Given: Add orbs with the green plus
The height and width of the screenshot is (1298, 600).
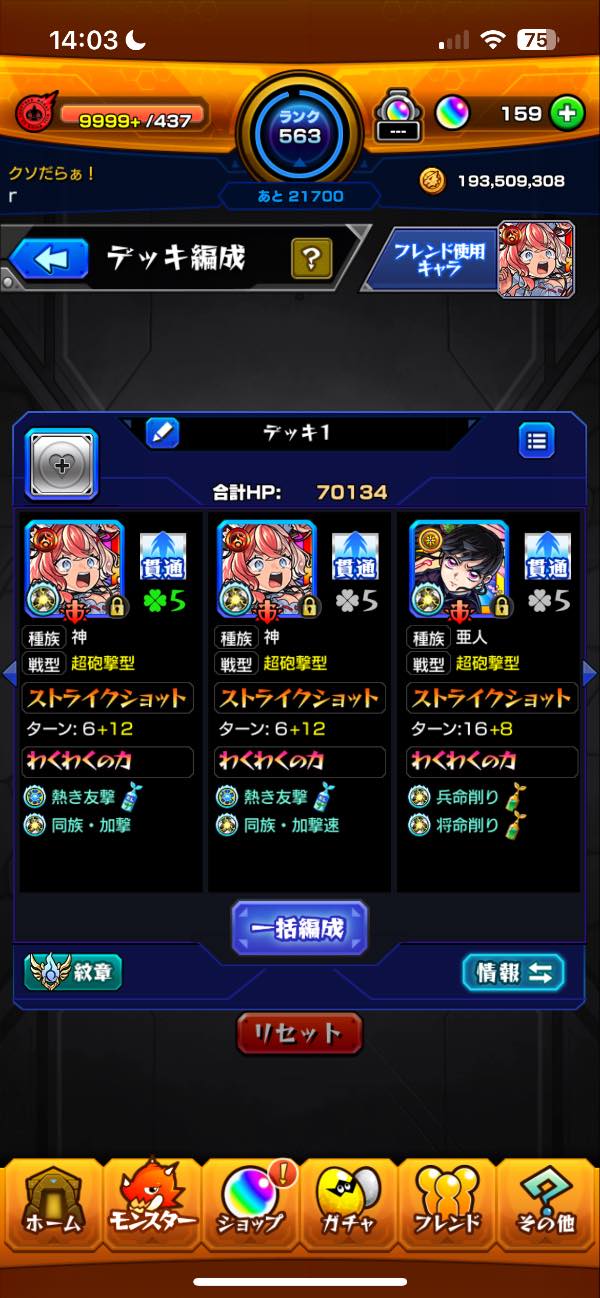Looking at the screenshot, I should click(567, 114).
